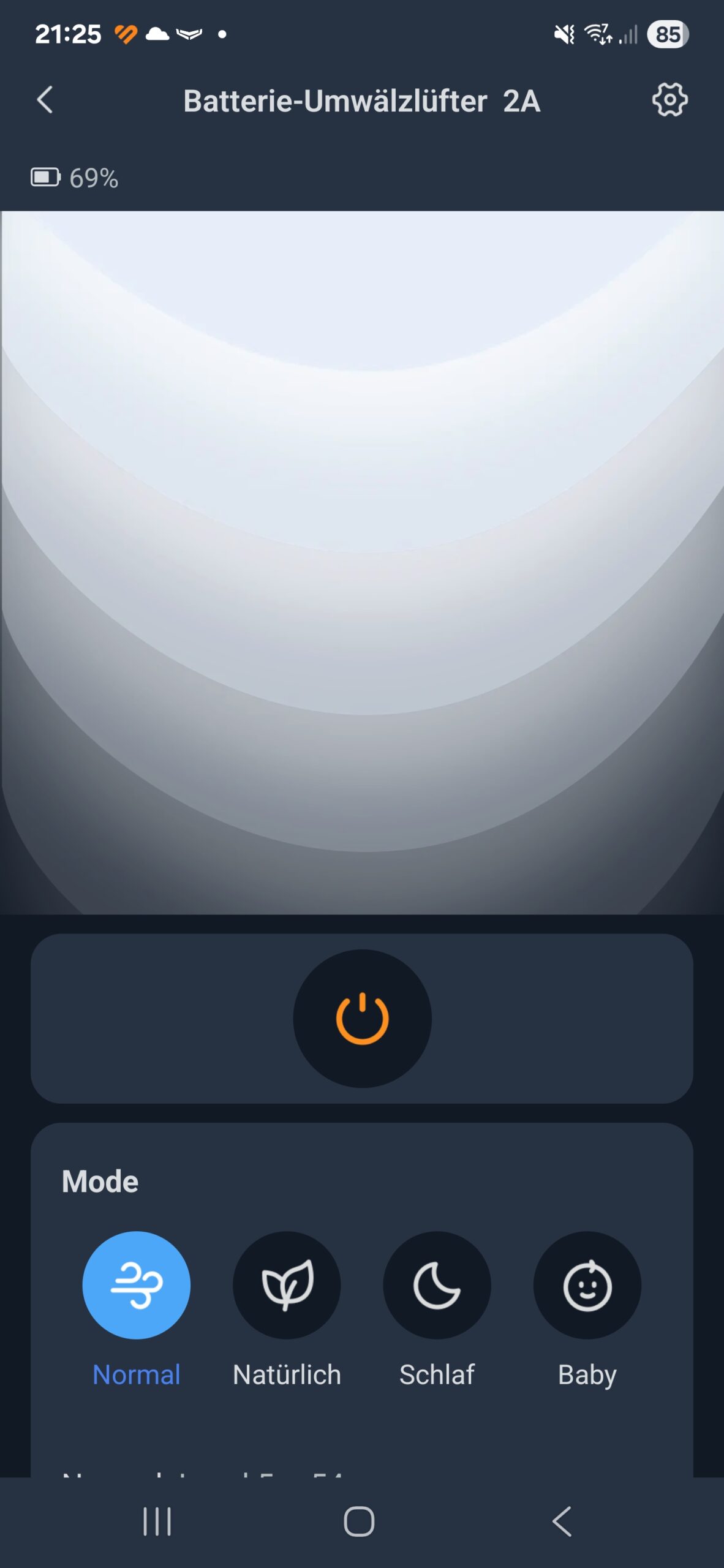Activate Schlaf mode
Screen dimensions: 724x1568
(437, 1285)
